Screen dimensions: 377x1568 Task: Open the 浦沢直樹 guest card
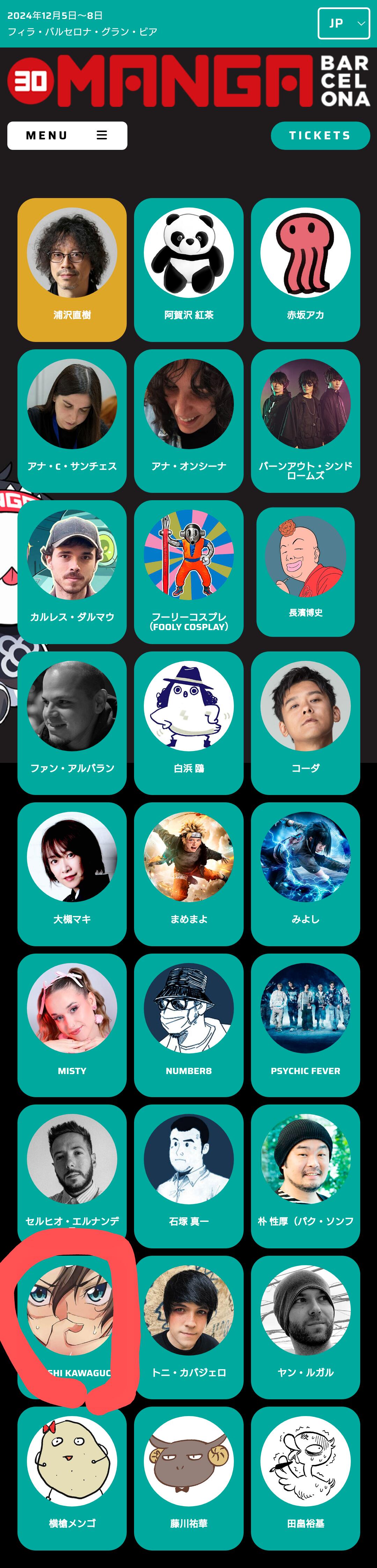pyautogui.click(x=72, y=269)
